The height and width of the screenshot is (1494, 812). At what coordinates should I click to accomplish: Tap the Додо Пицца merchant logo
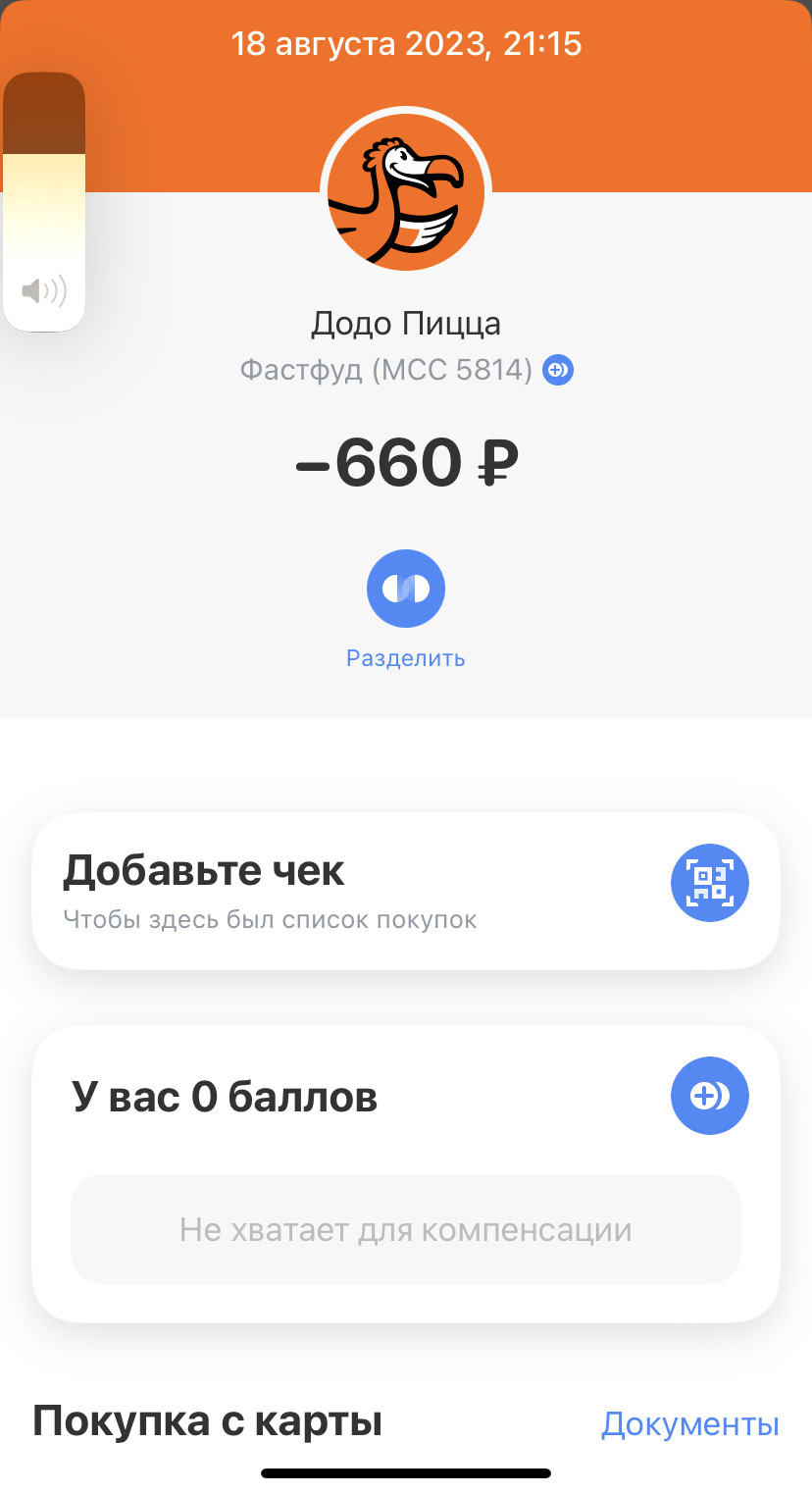405,191
